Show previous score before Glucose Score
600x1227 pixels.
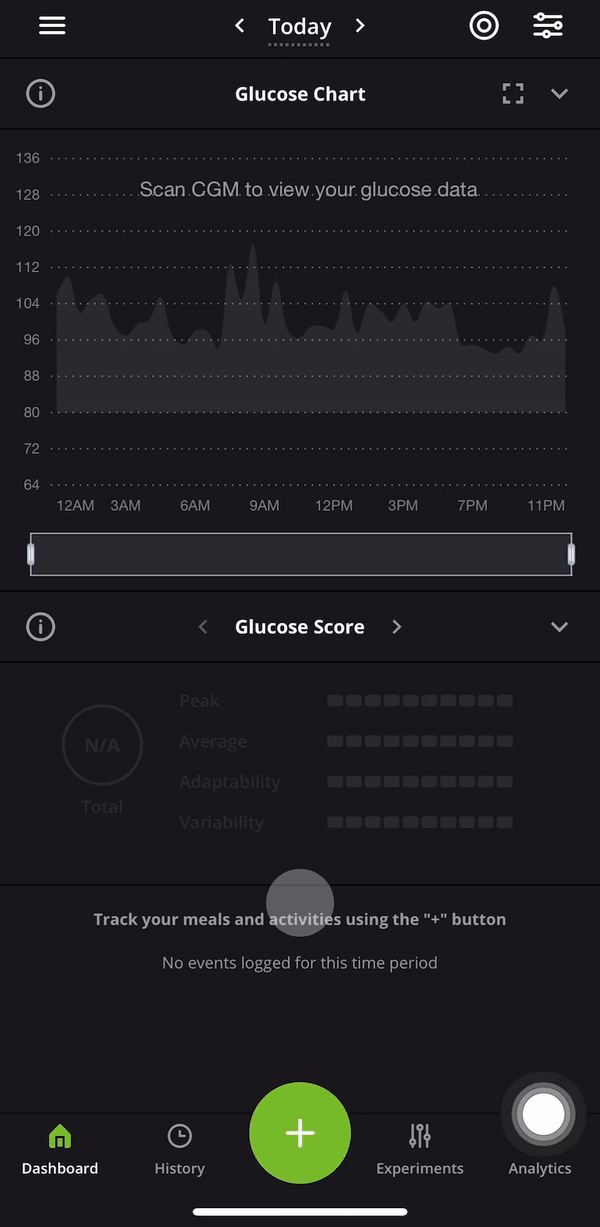pyautogui.click(x=203, y=627)
